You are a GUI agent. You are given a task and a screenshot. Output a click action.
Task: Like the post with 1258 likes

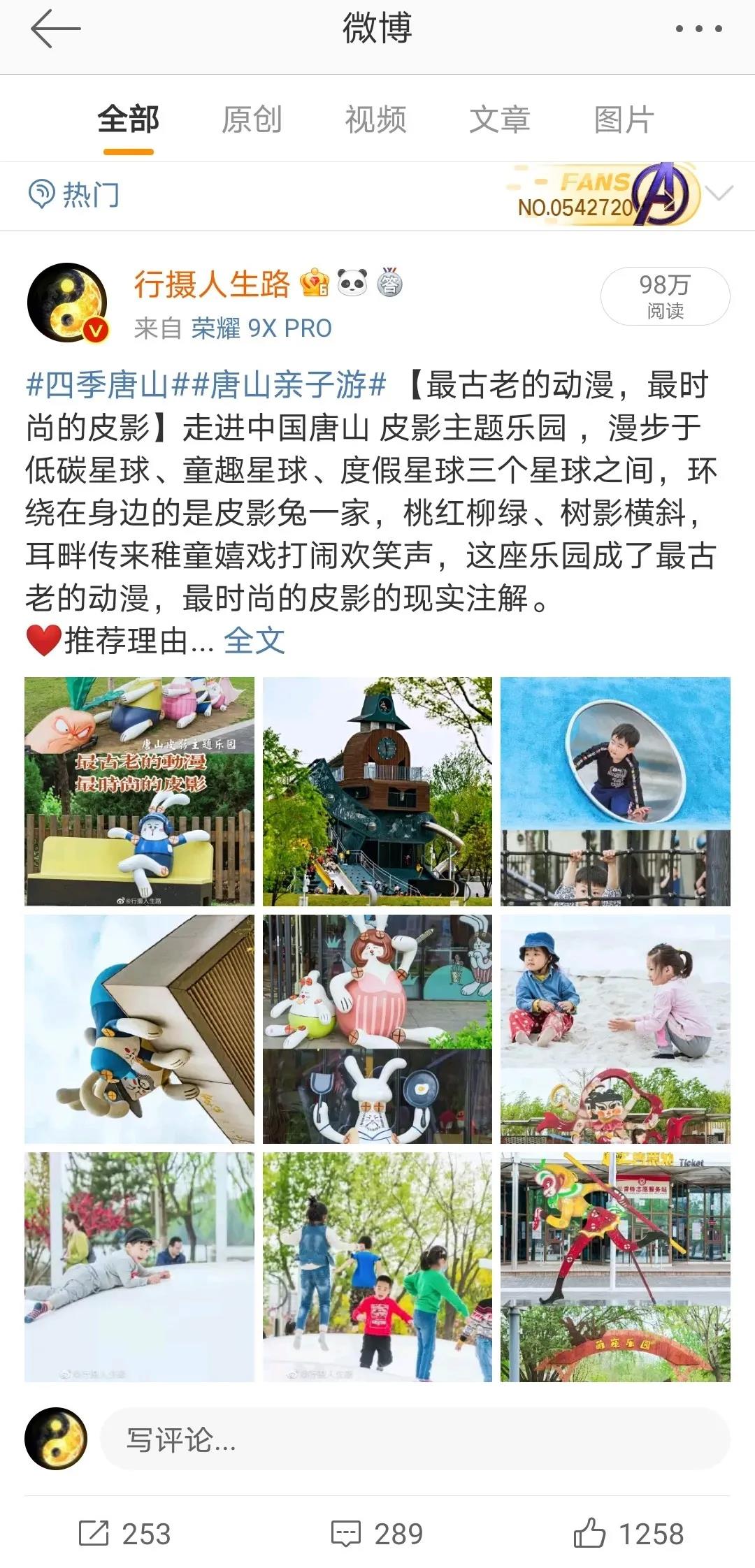click(x=628, y=1534)
